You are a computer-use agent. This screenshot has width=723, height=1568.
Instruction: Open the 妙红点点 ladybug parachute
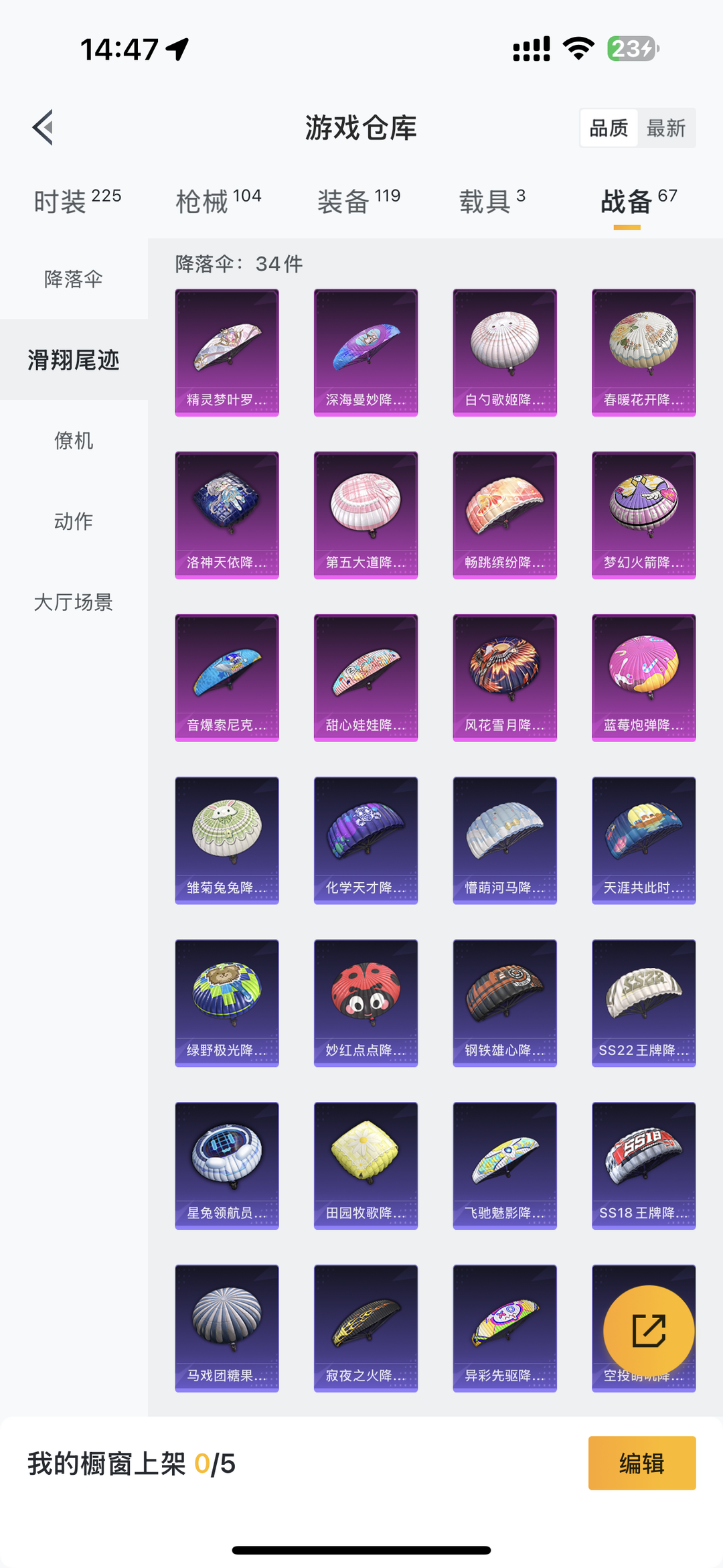tap(366, 1003)
